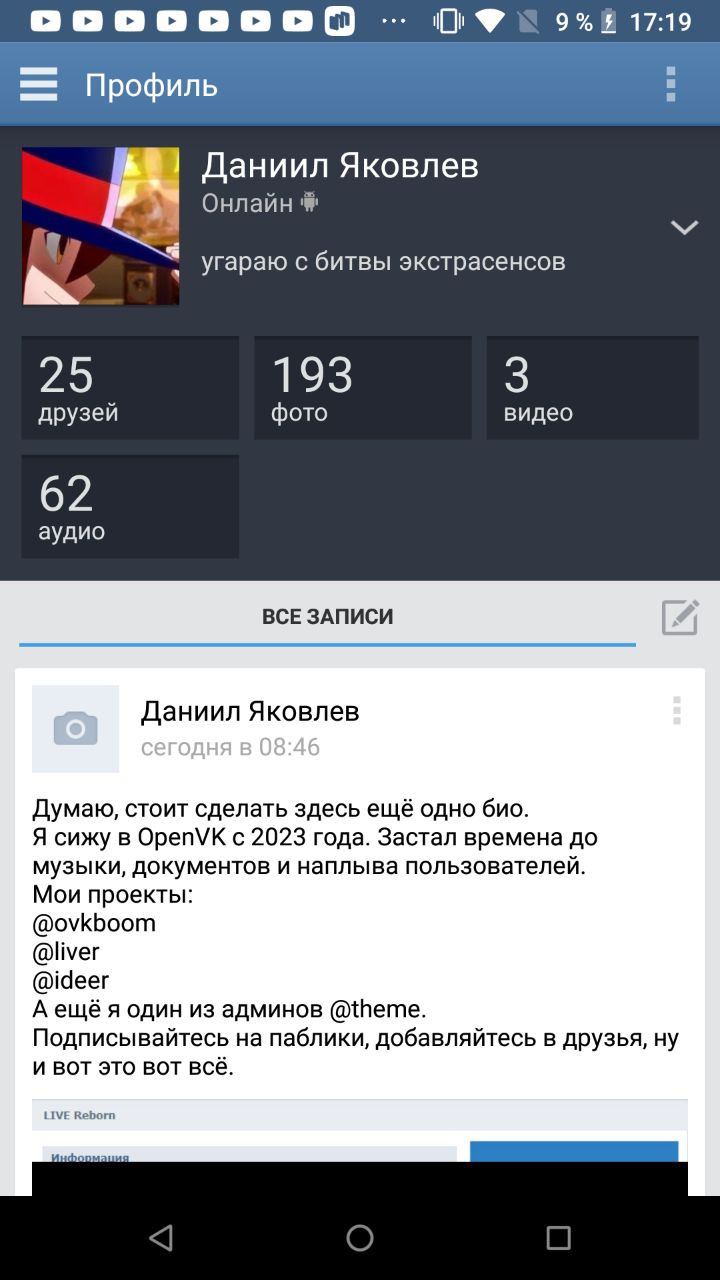Expand profile details with the chevron
The height and width of the screenshot is (1280, 720).
[684, 228]
